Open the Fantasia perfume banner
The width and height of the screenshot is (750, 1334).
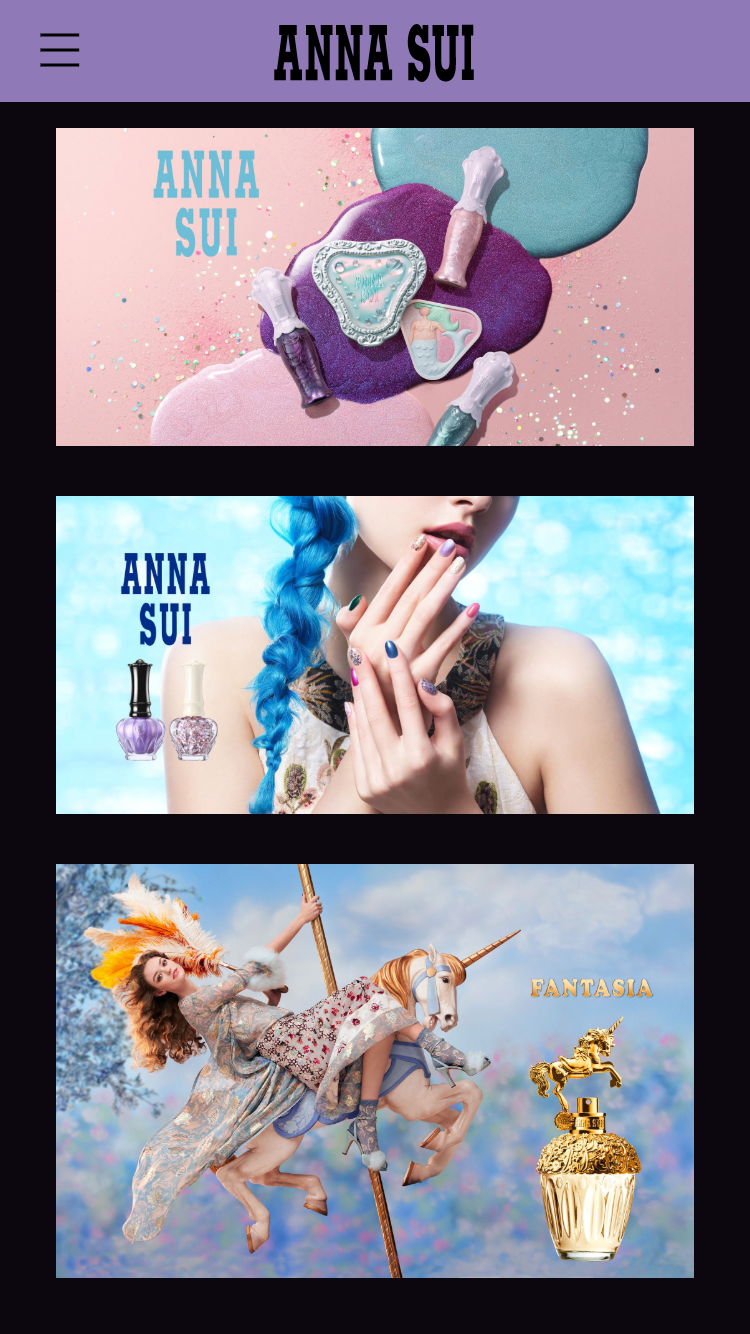pos(374,1070)
